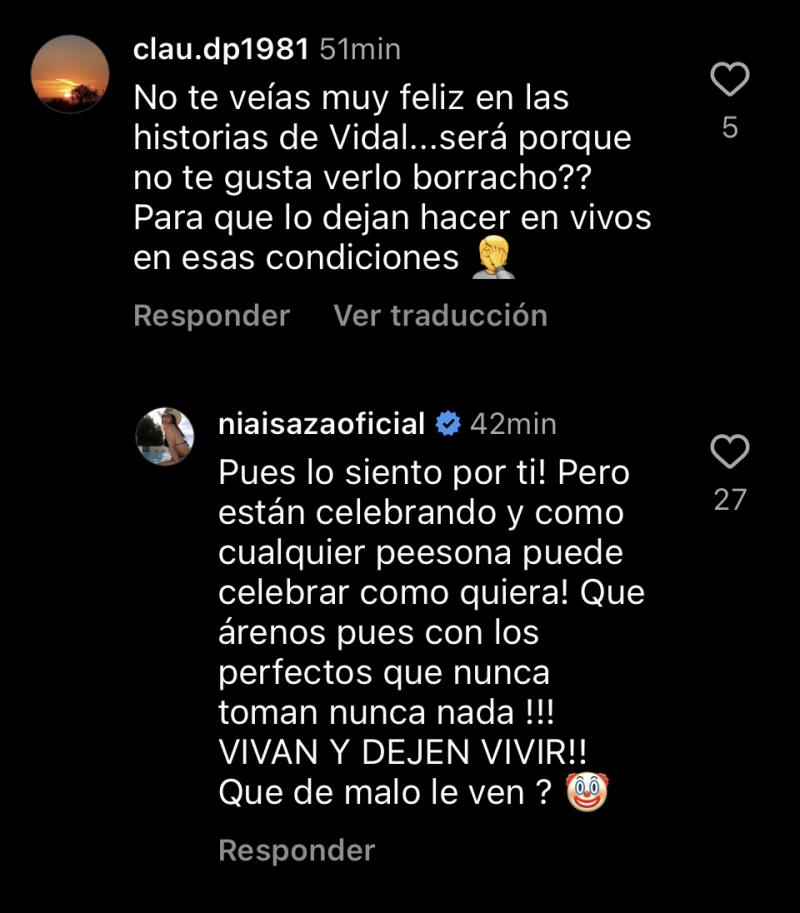The width and height of the screenshot is (800, 913).
Task: Click Responder under clau.dp1981's comment
Action: click(x=211, y=314)
